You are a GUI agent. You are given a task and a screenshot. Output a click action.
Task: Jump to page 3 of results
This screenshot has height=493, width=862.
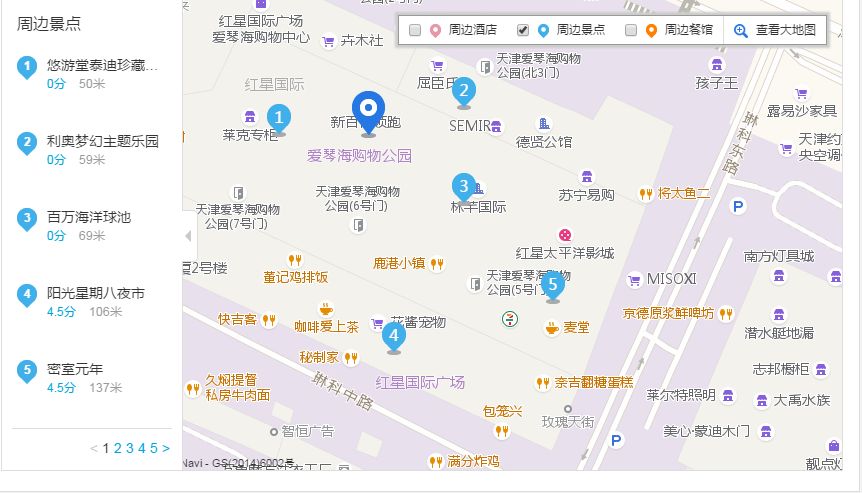click(129, 448)
